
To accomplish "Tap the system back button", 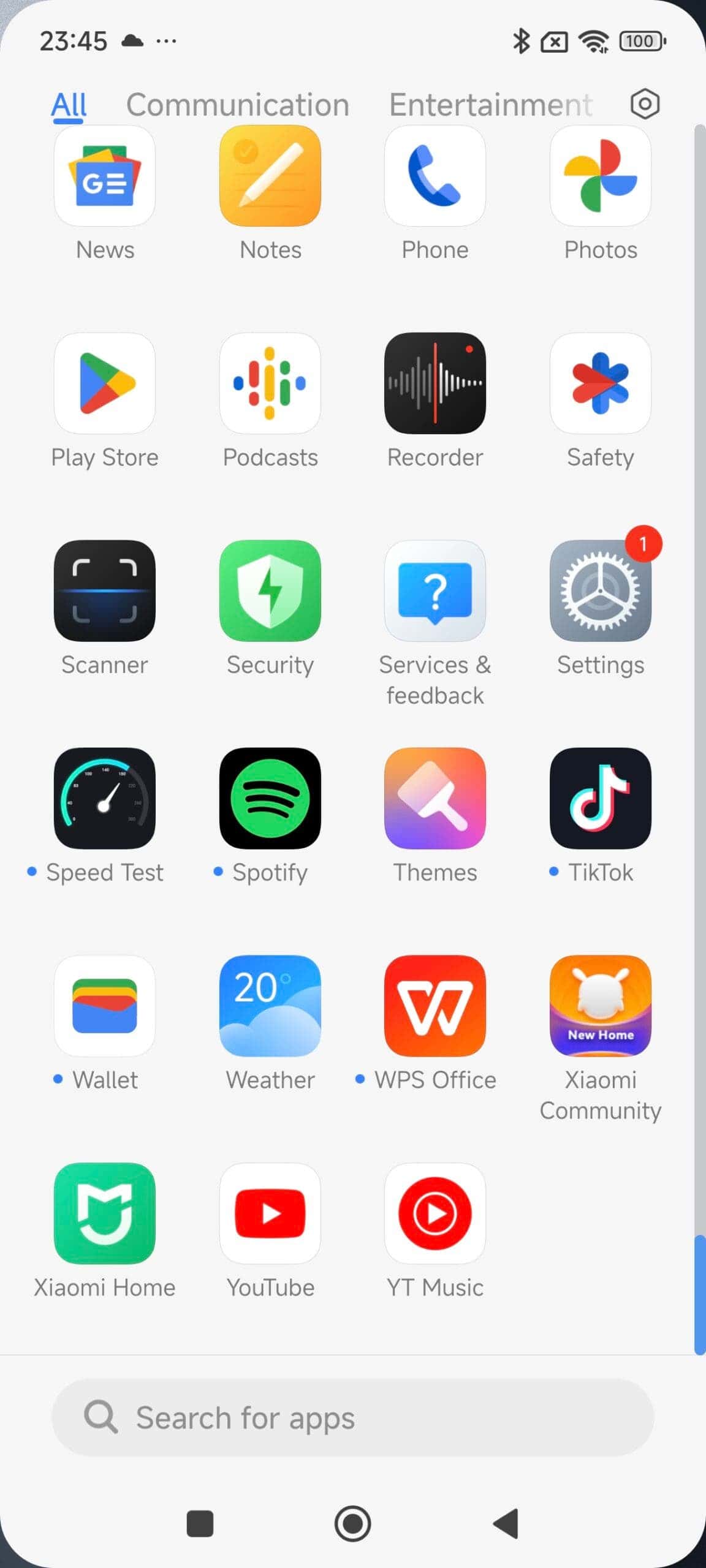I will coord(506,1523).
